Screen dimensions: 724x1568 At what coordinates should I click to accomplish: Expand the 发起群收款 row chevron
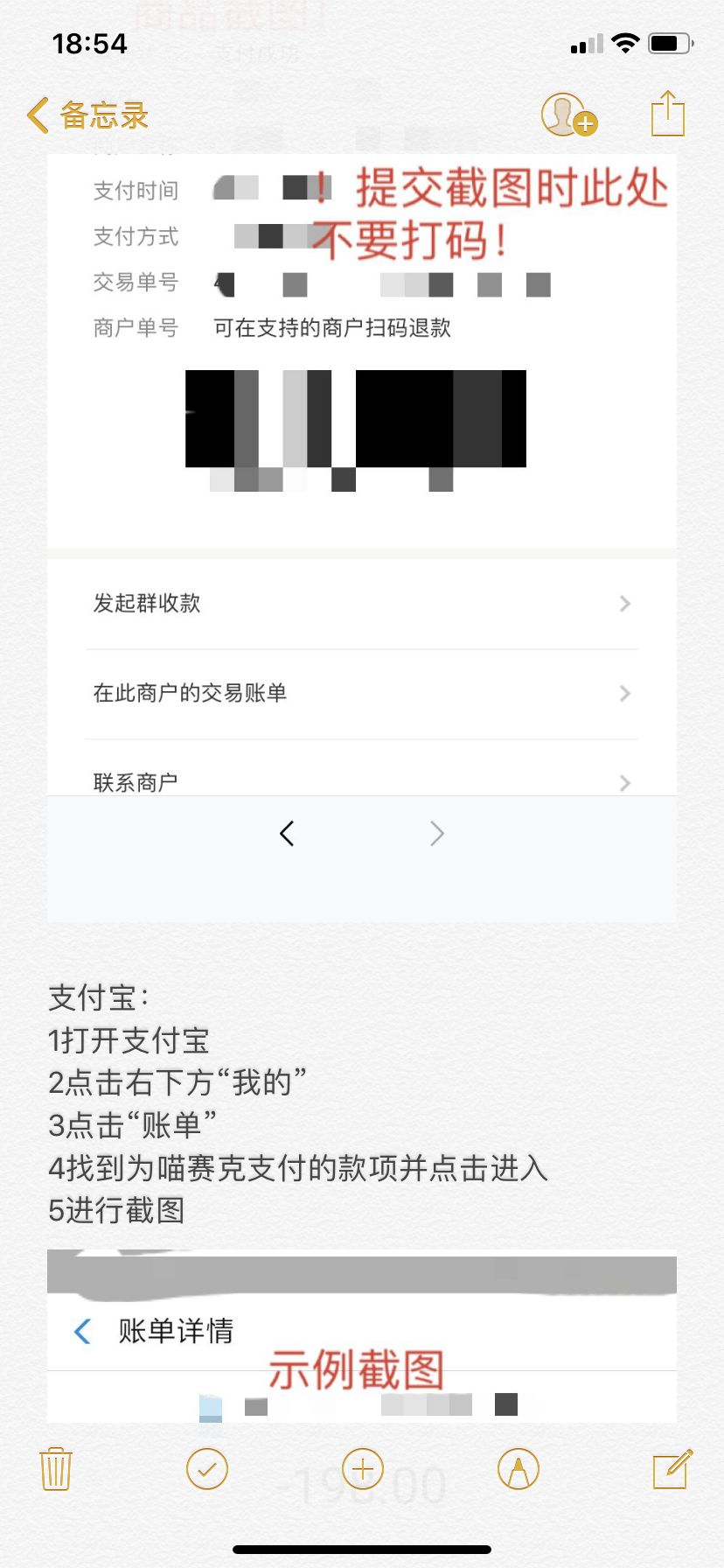(x=623, y=603)
